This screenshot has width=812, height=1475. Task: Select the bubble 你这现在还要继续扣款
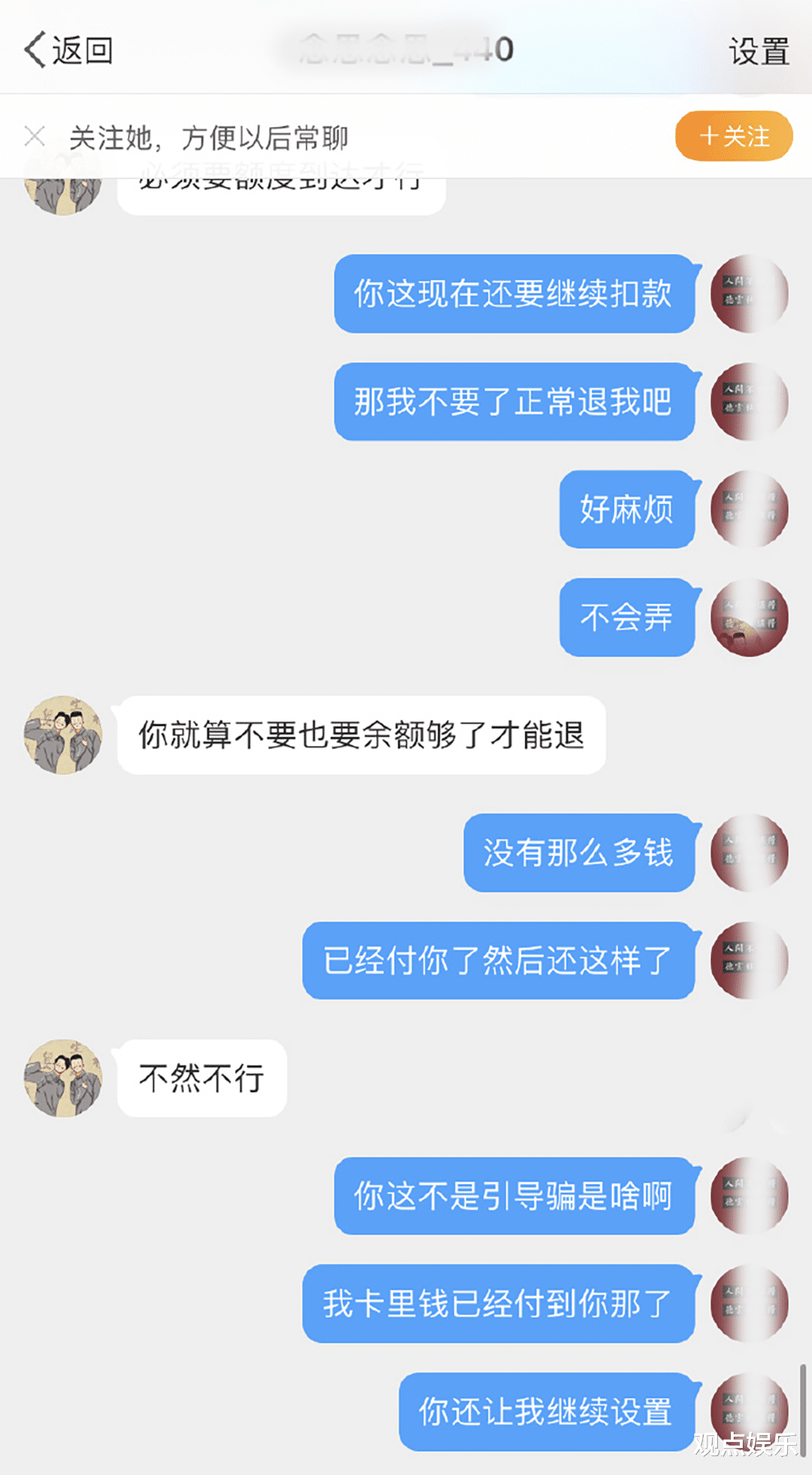[x=515, y=296]
